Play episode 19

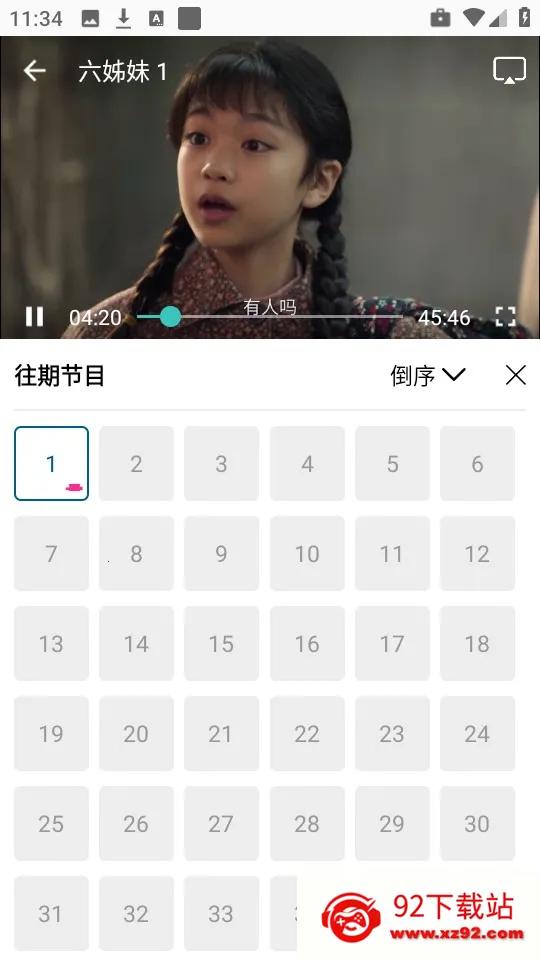pos(51,733)
